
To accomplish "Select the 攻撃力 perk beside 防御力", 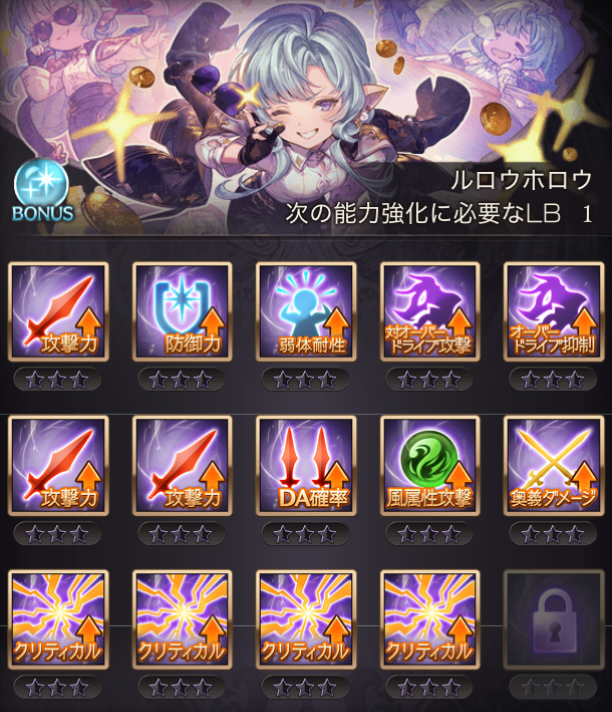I will pos(58,312).
